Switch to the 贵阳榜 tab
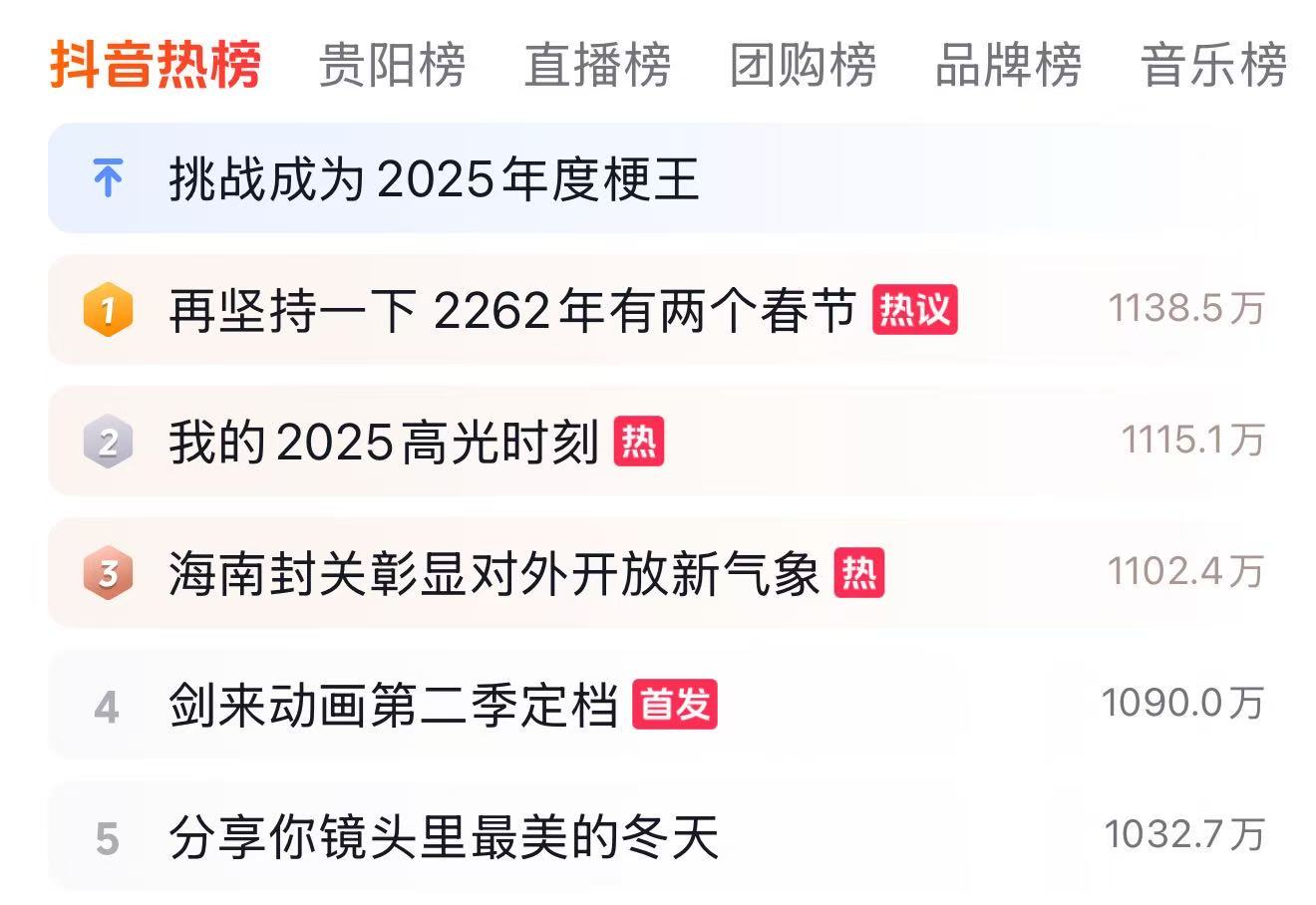The height and width of the screenshot is (905, 1316). tap(392, 66)
